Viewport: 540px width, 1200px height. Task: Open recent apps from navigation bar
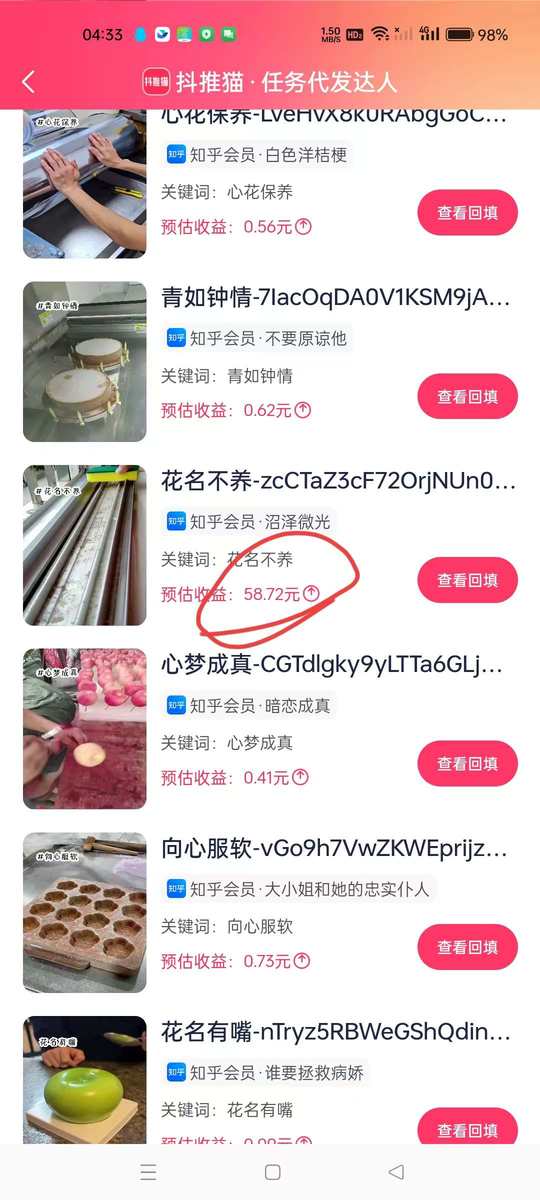148,1172
